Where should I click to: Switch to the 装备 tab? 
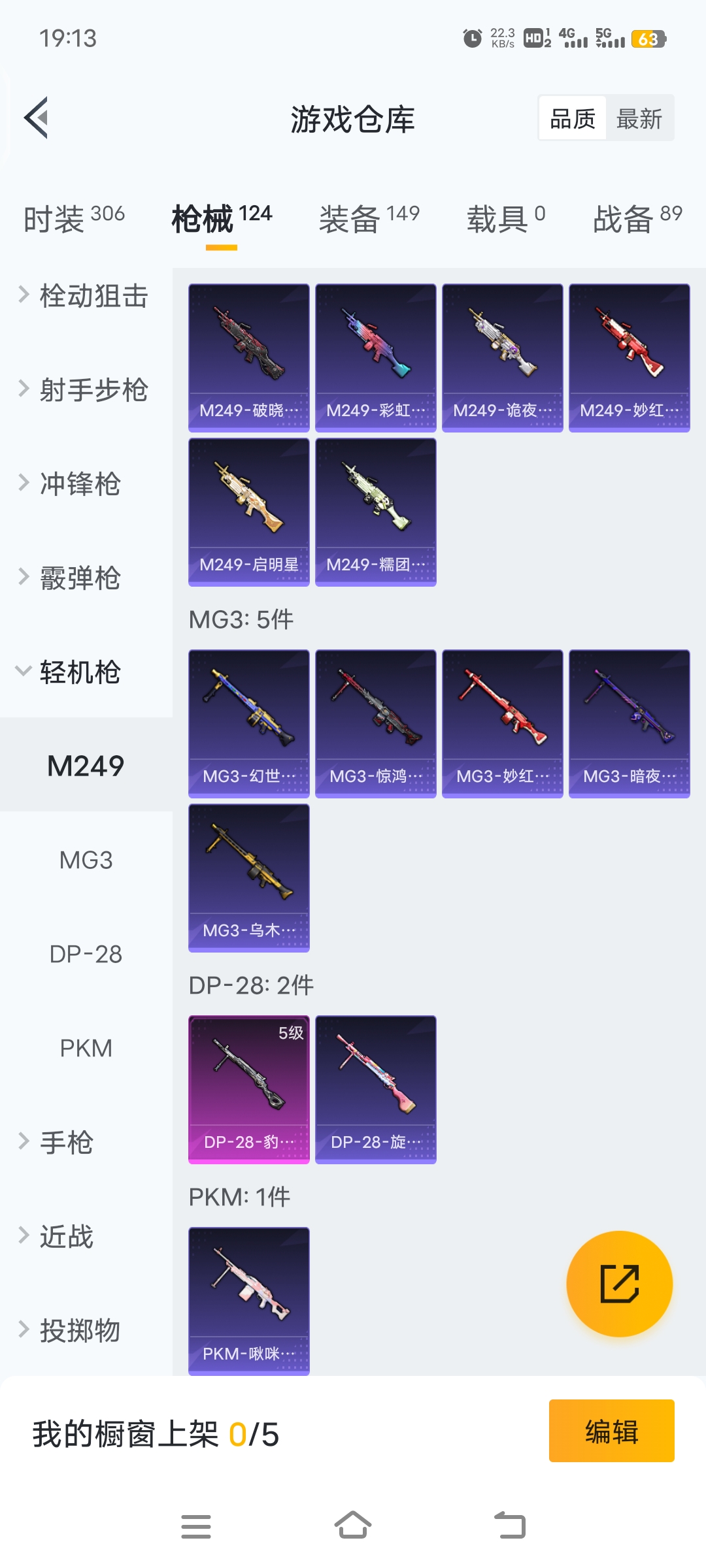click(x=369, y=219)
